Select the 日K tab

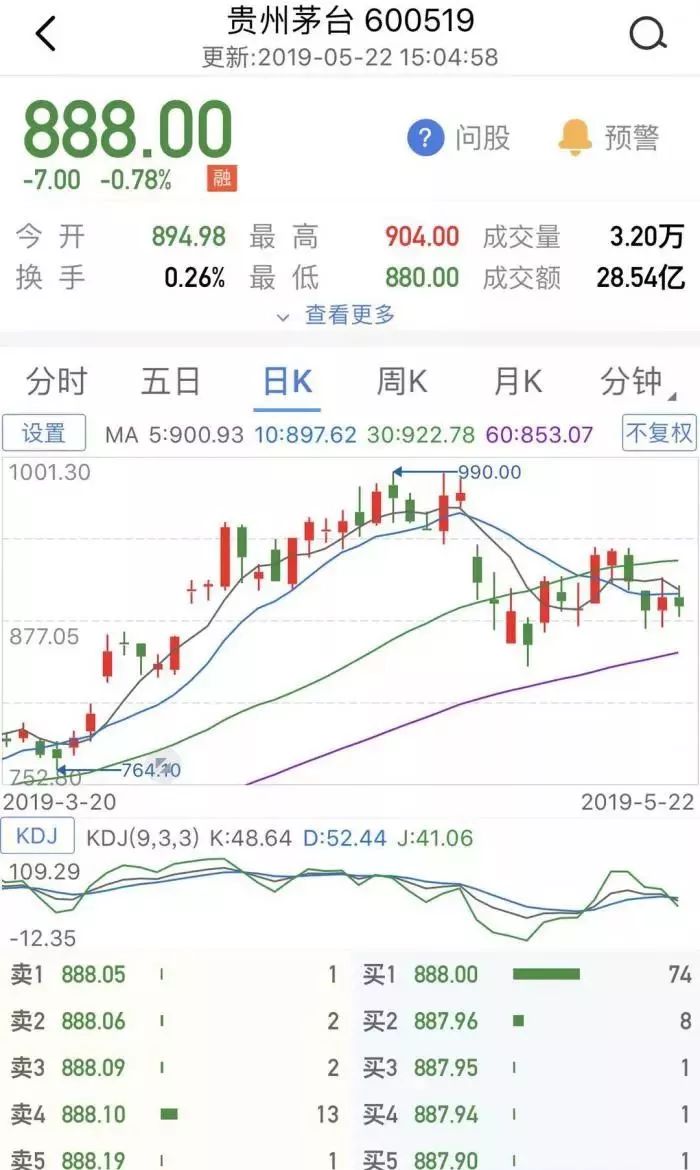(287, 381)
